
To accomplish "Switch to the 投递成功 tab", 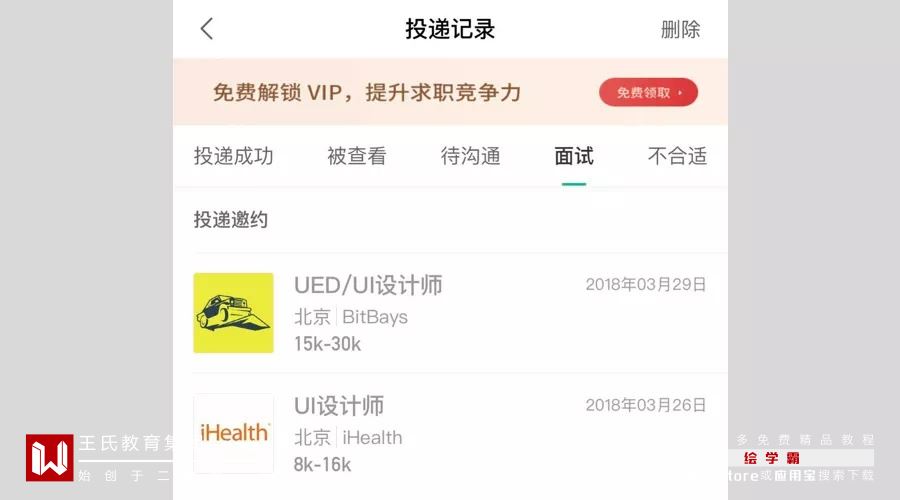I will pyautogui.click(x=233, y=156).
